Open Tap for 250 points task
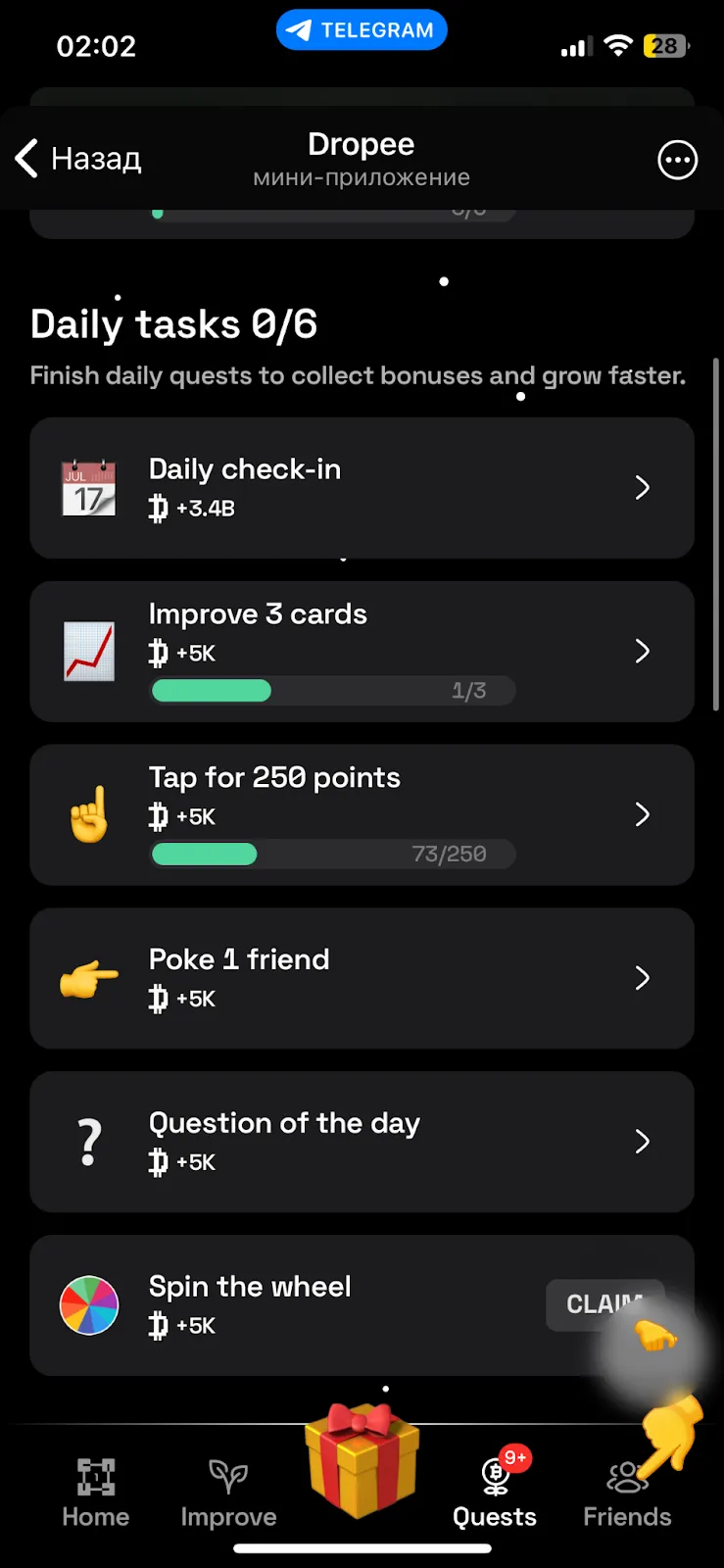 tap(362, 814)
